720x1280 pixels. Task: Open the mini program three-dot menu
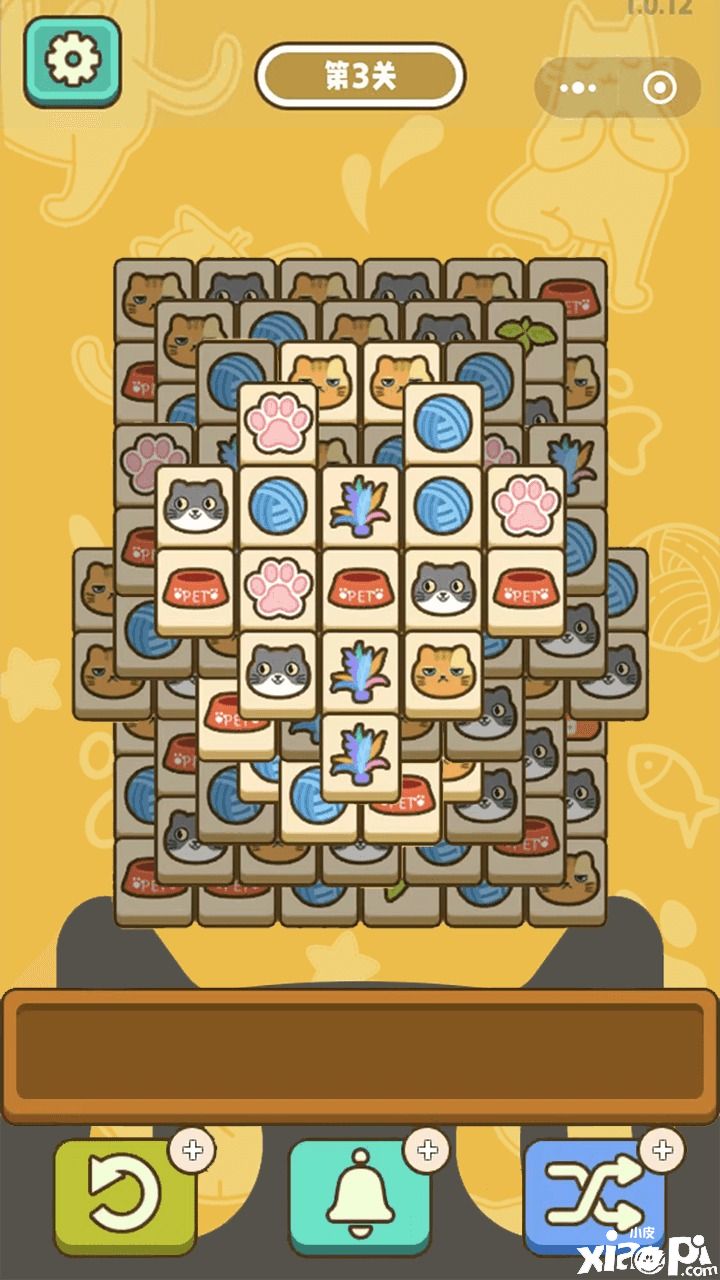click(578, 88)
